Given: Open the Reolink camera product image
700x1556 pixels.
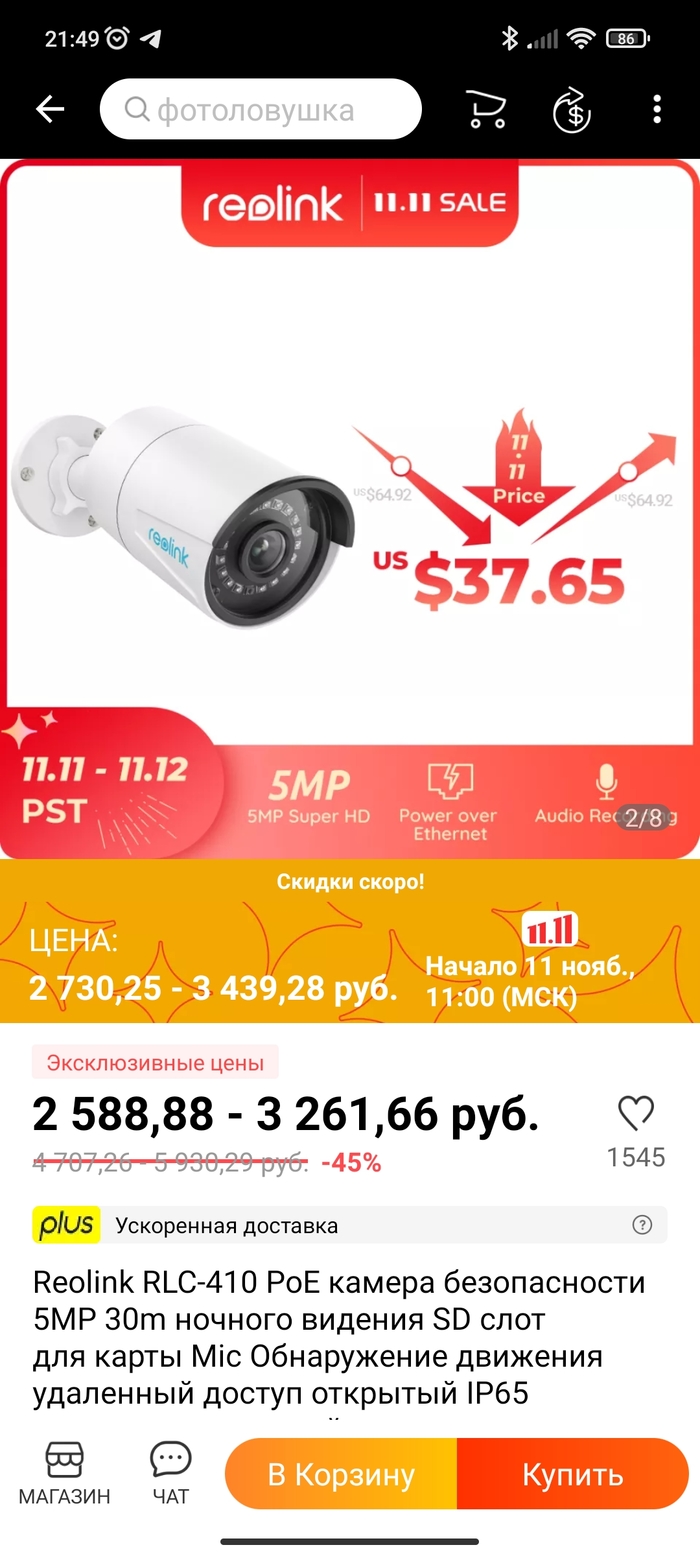Looking at the screenshot, I should 350,509.
